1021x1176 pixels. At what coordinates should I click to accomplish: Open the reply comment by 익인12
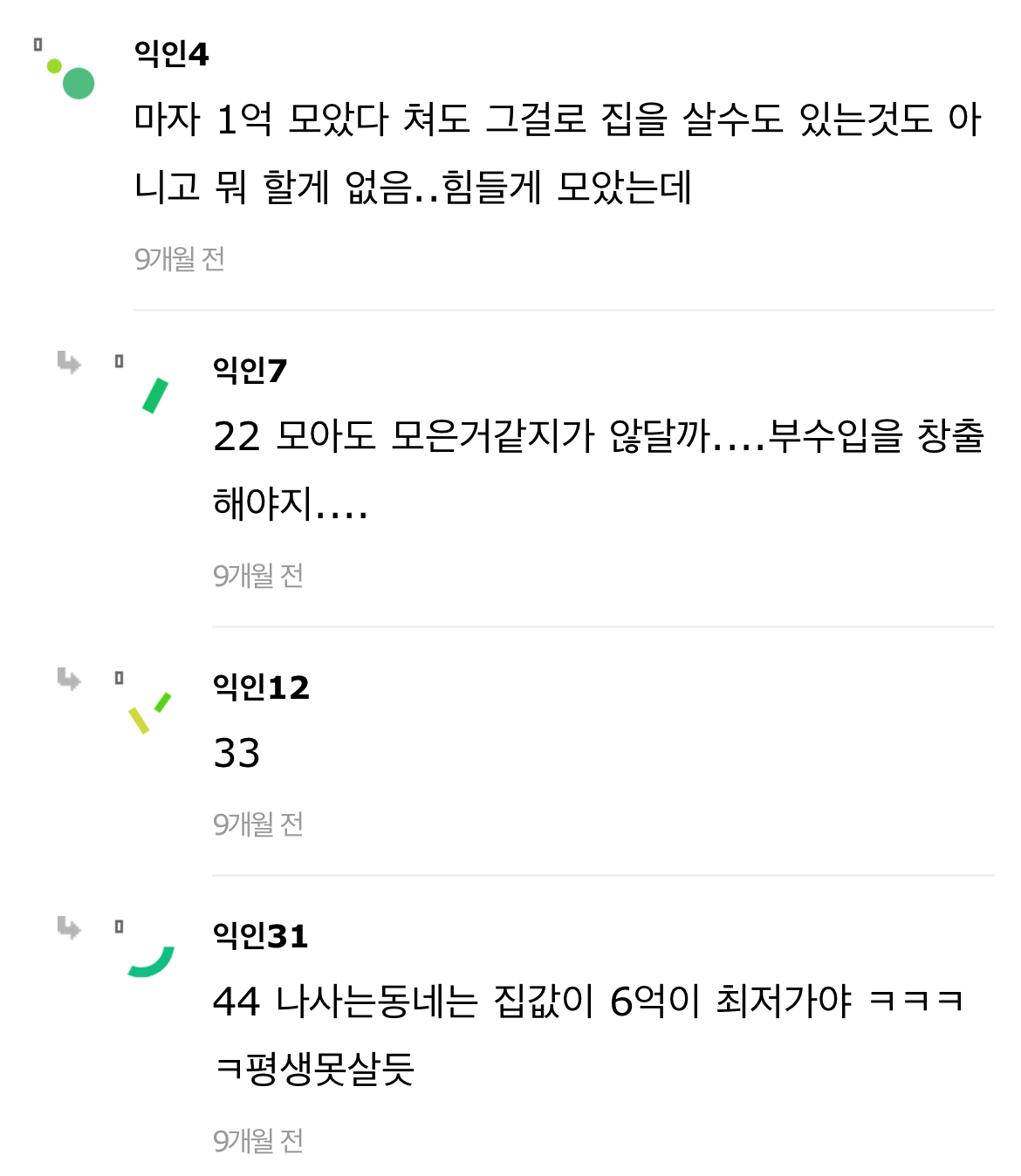[236, 753]
